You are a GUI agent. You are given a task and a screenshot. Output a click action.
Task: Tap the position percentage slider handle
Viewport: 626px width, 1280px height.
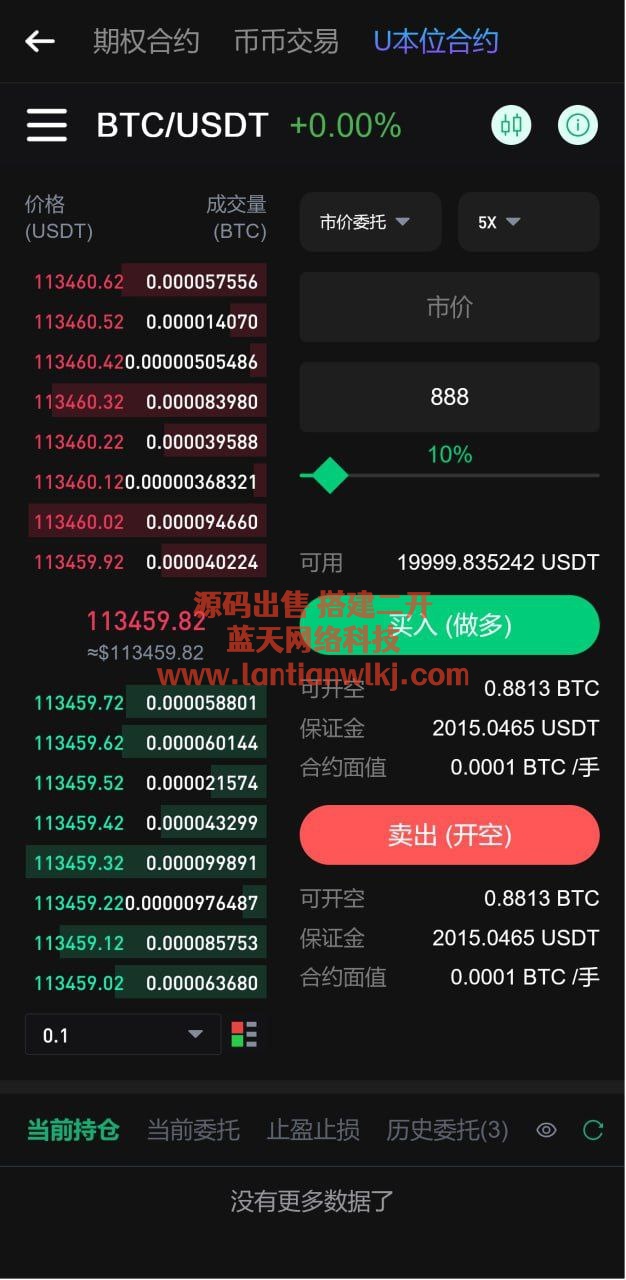[x=328, y=475]
